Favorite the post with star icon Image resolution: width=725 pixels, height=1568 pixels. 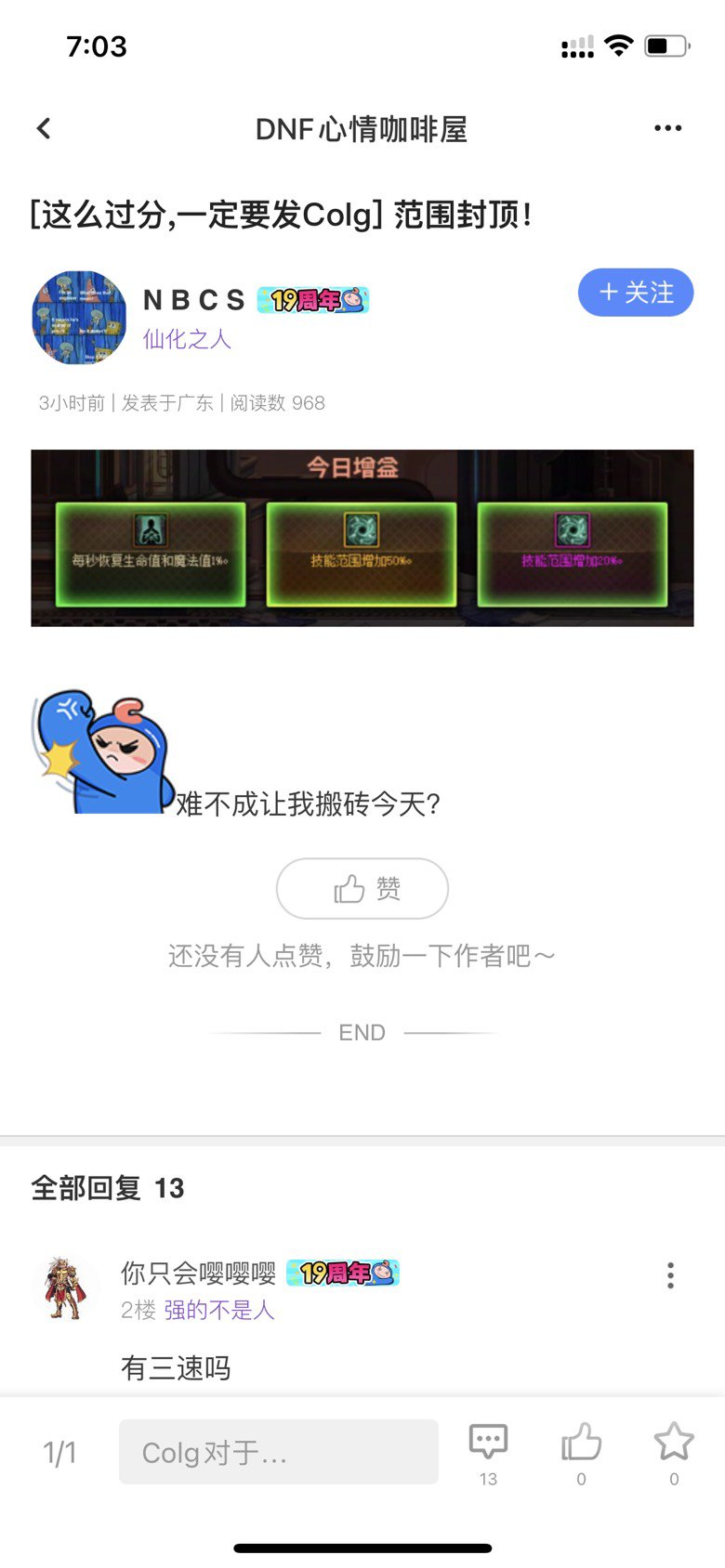674,1453
